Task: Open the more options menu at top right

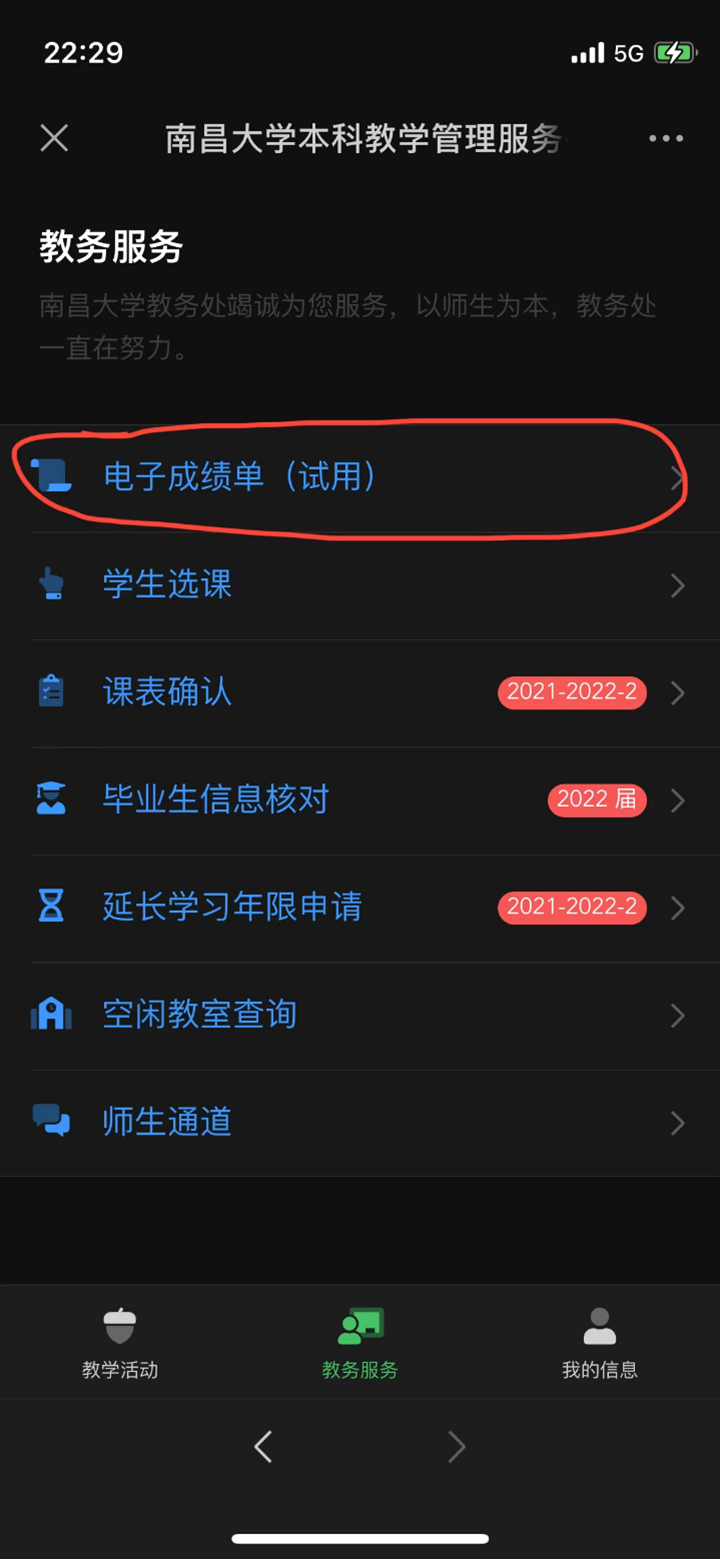Action: [x=664, y=138]
